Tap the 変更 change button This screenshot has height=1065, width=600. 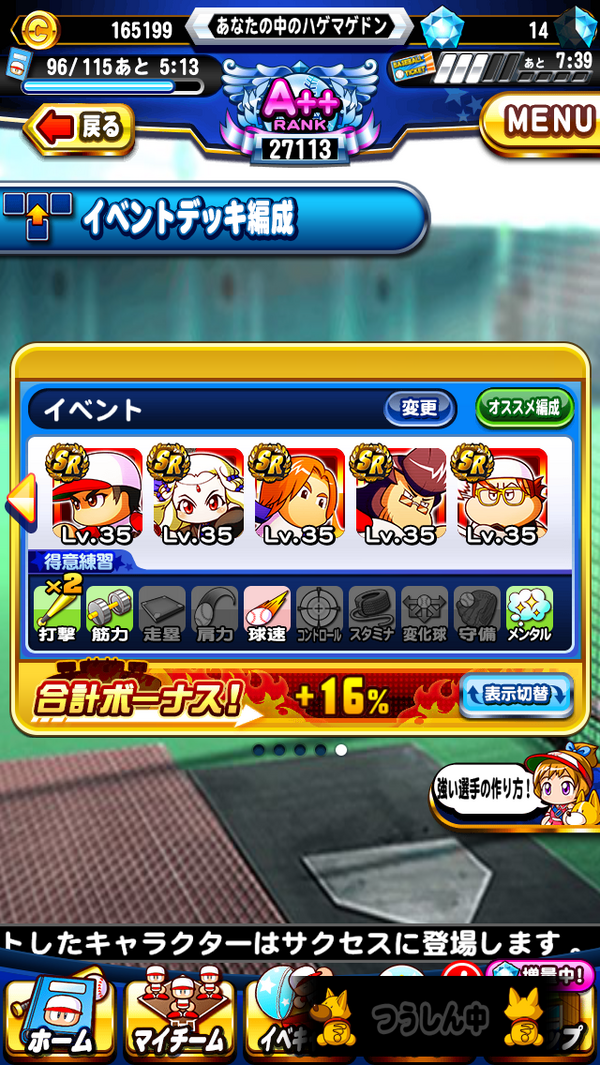(420, 408)
